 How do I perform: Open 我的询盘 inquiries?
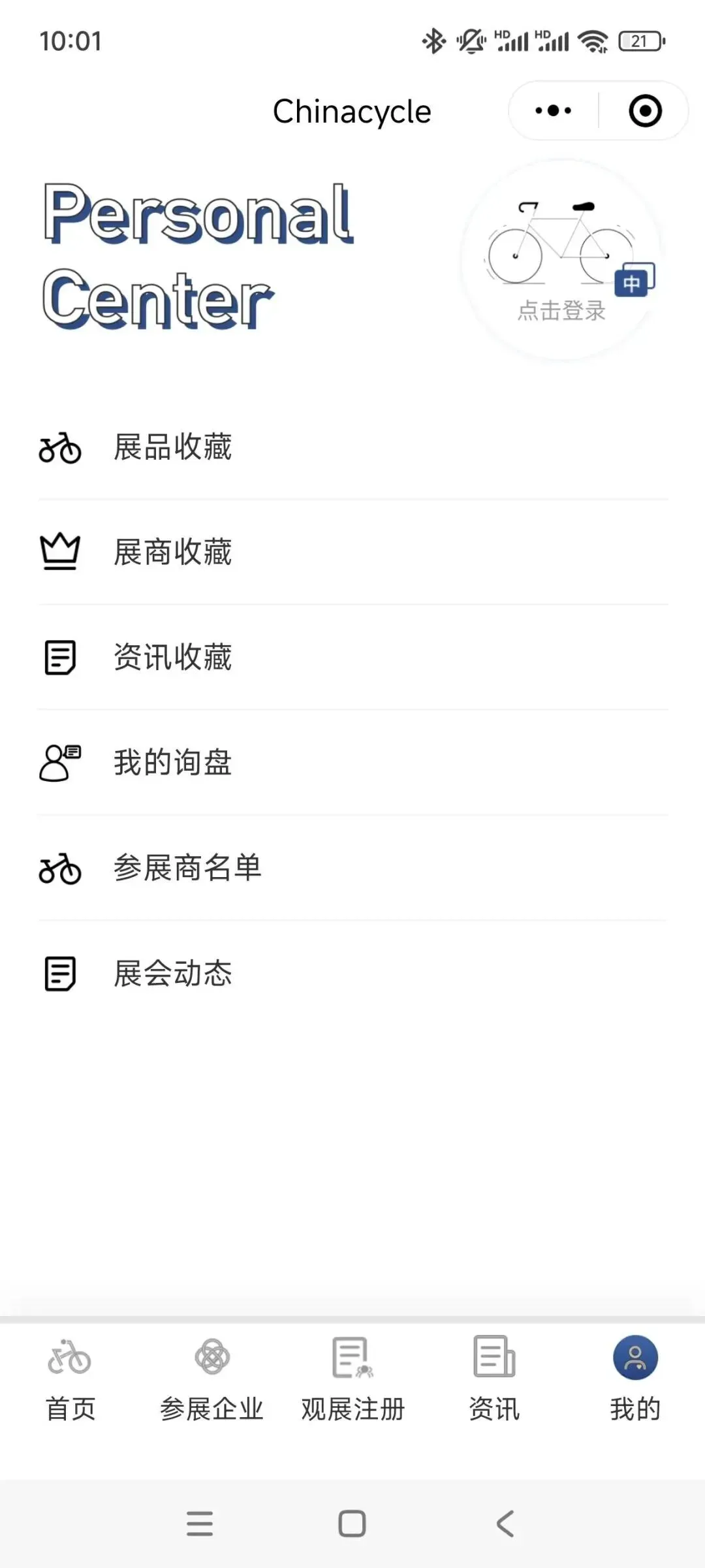tap(173, 763)
